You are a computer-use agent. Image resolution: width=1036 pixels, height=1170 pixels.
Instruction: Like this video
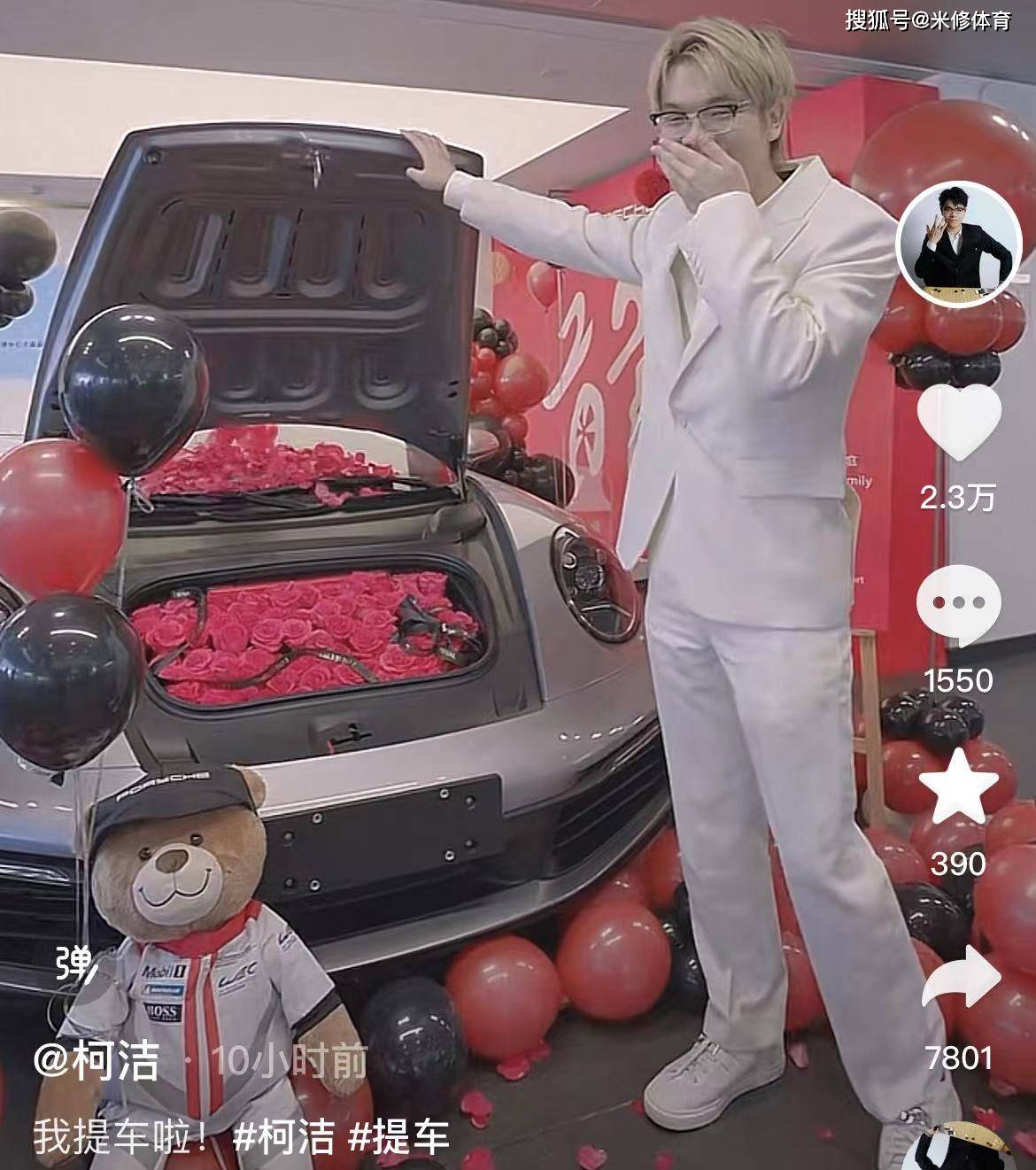click(958, 422)
